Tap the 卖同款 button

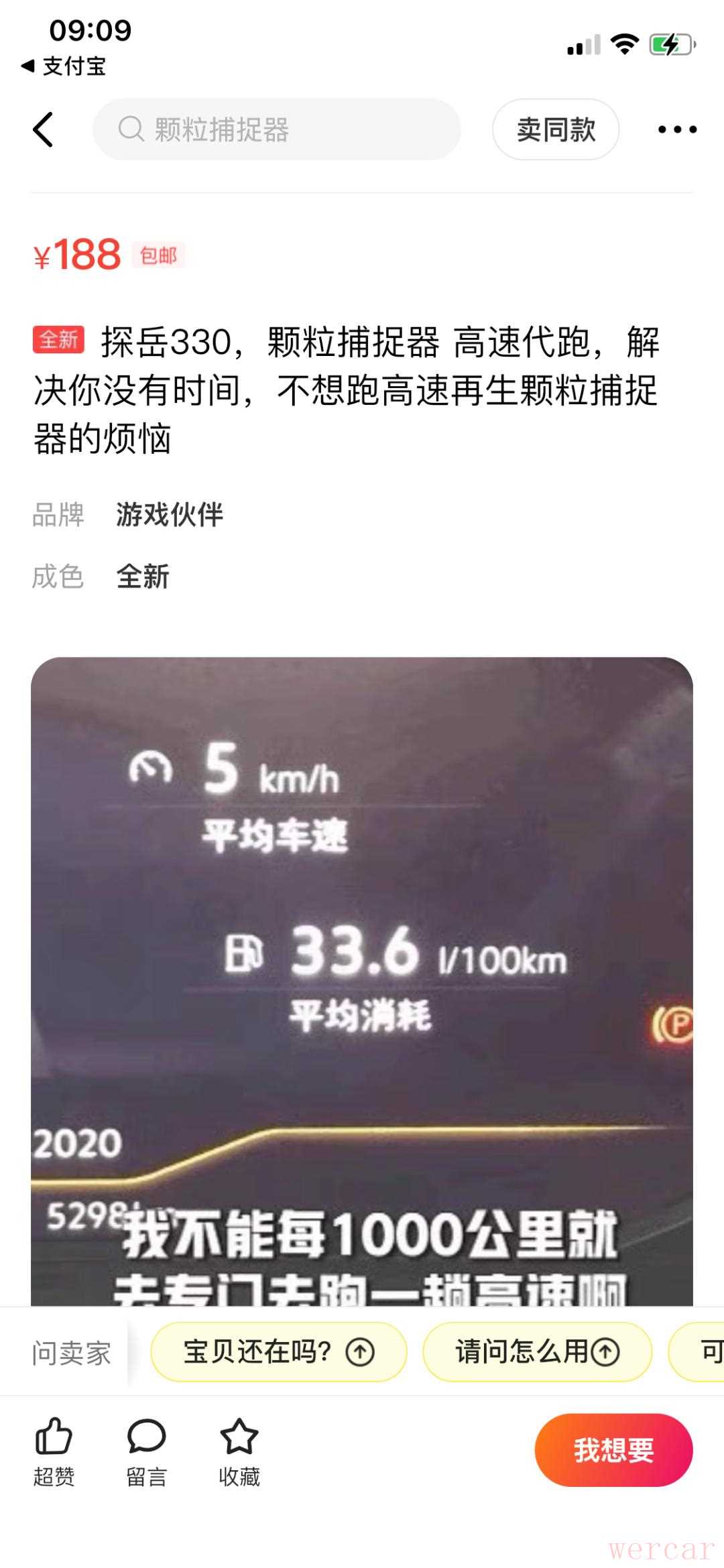(x=555, y=129)
